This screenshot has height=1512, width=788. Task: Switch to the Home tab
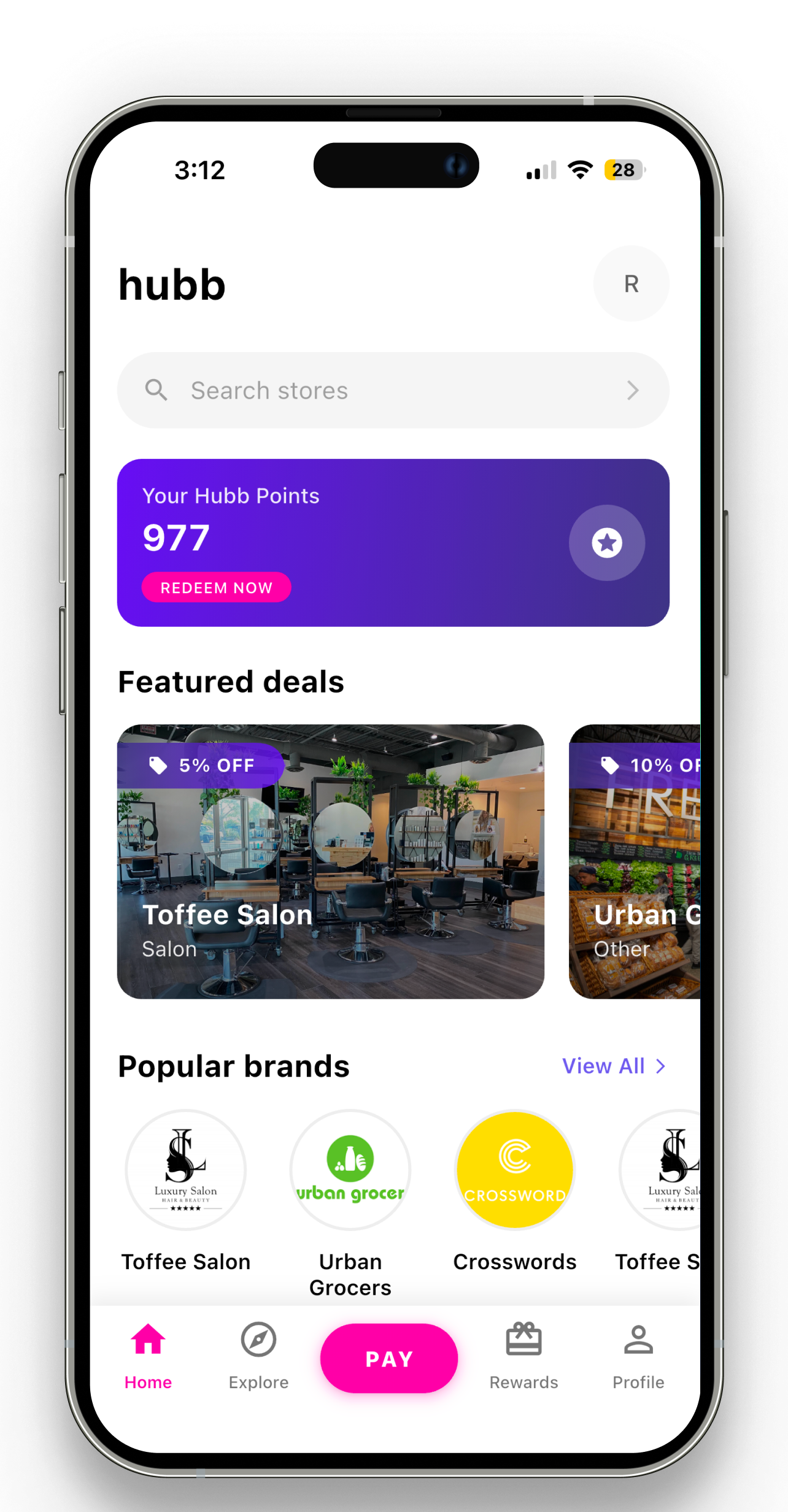tap(148, 1357)
